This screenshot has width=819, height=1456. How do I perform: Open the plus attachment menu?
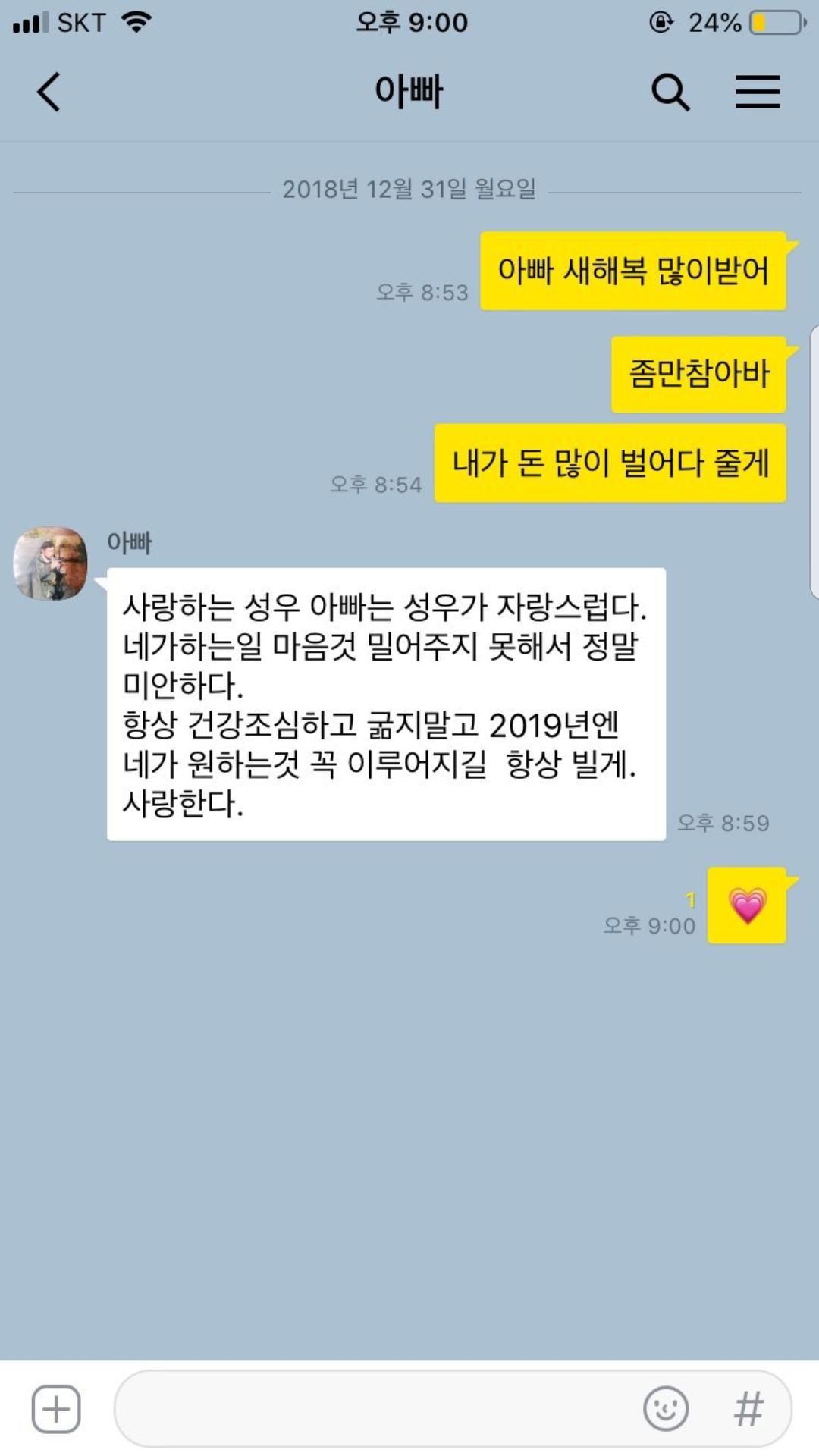click(x=56, y=1409)
